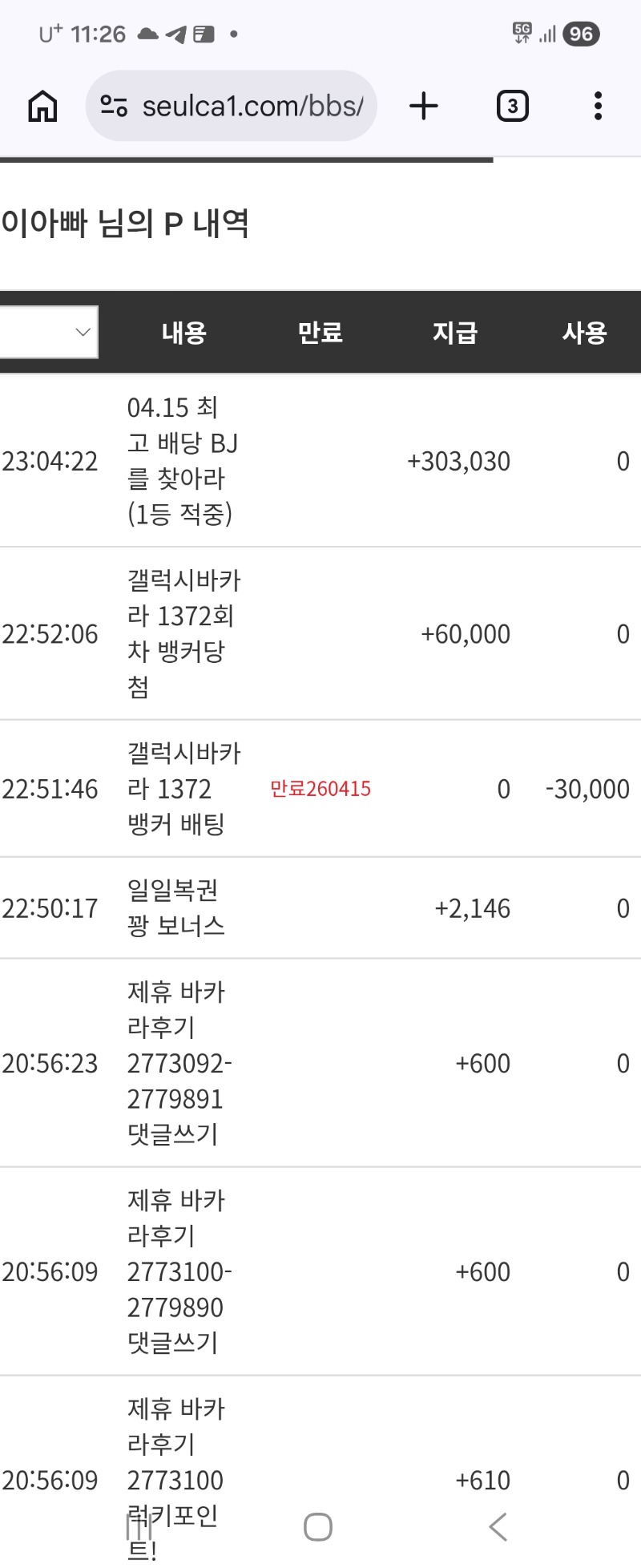
Task: Go to the browser home page
Action: 42,106
